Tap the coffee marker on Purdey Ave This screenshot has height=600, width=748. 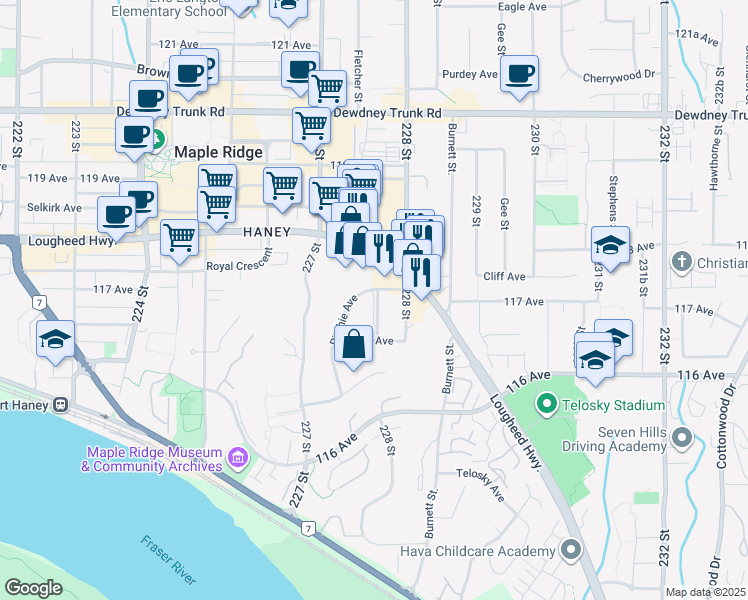520,74
